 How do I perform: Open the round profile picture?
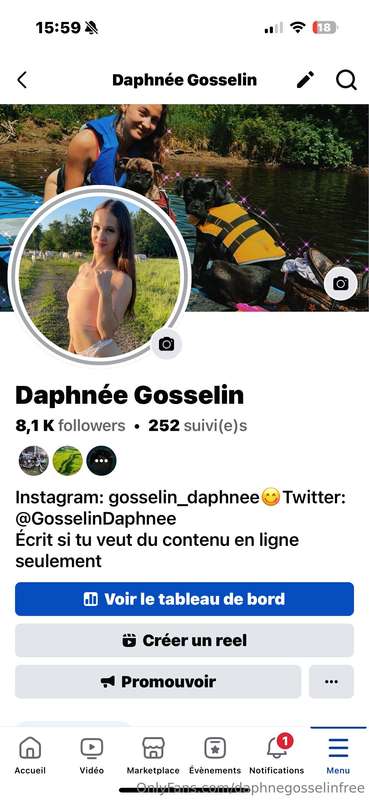(x=99, y=276)
